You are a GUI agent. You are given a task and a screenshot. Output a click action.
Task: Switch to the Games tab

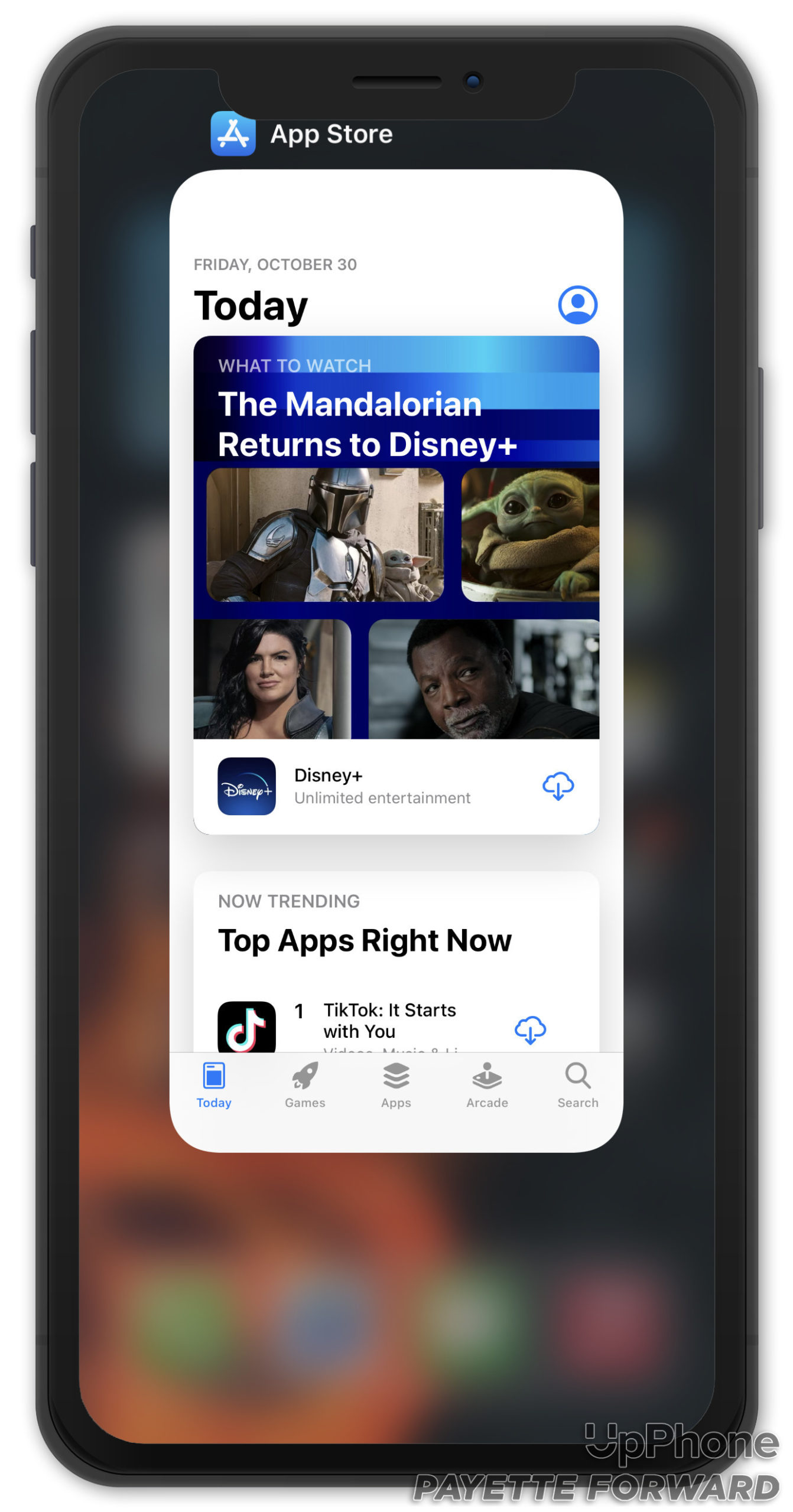(305, 1084)
